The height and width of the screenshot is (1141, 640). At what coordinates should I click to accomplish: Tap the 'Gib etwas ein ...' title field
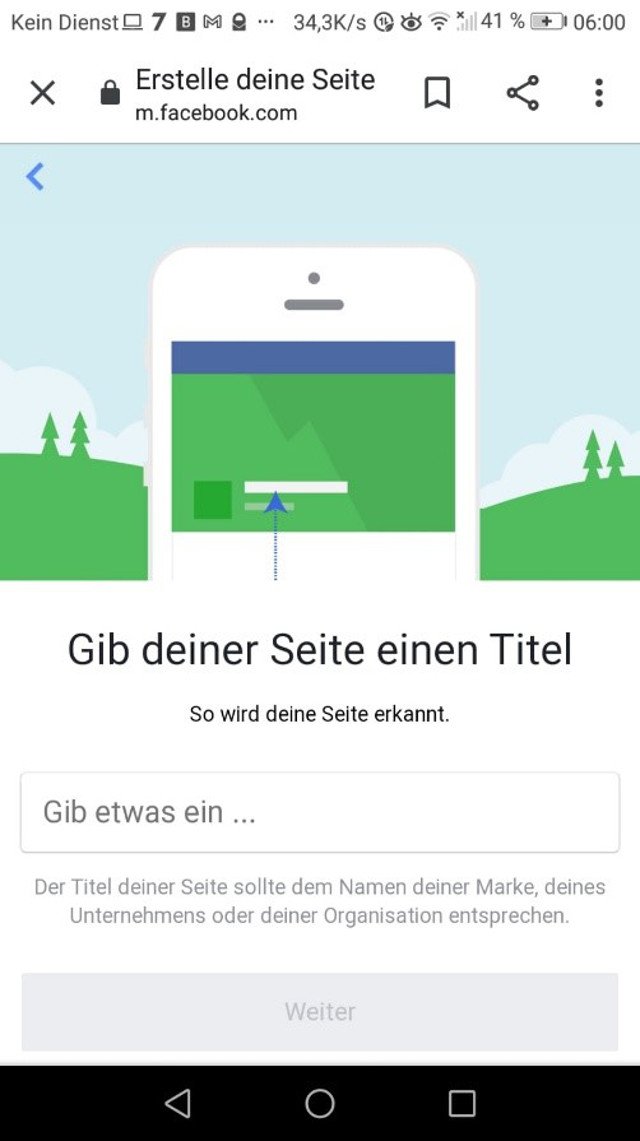click(320, 812)
